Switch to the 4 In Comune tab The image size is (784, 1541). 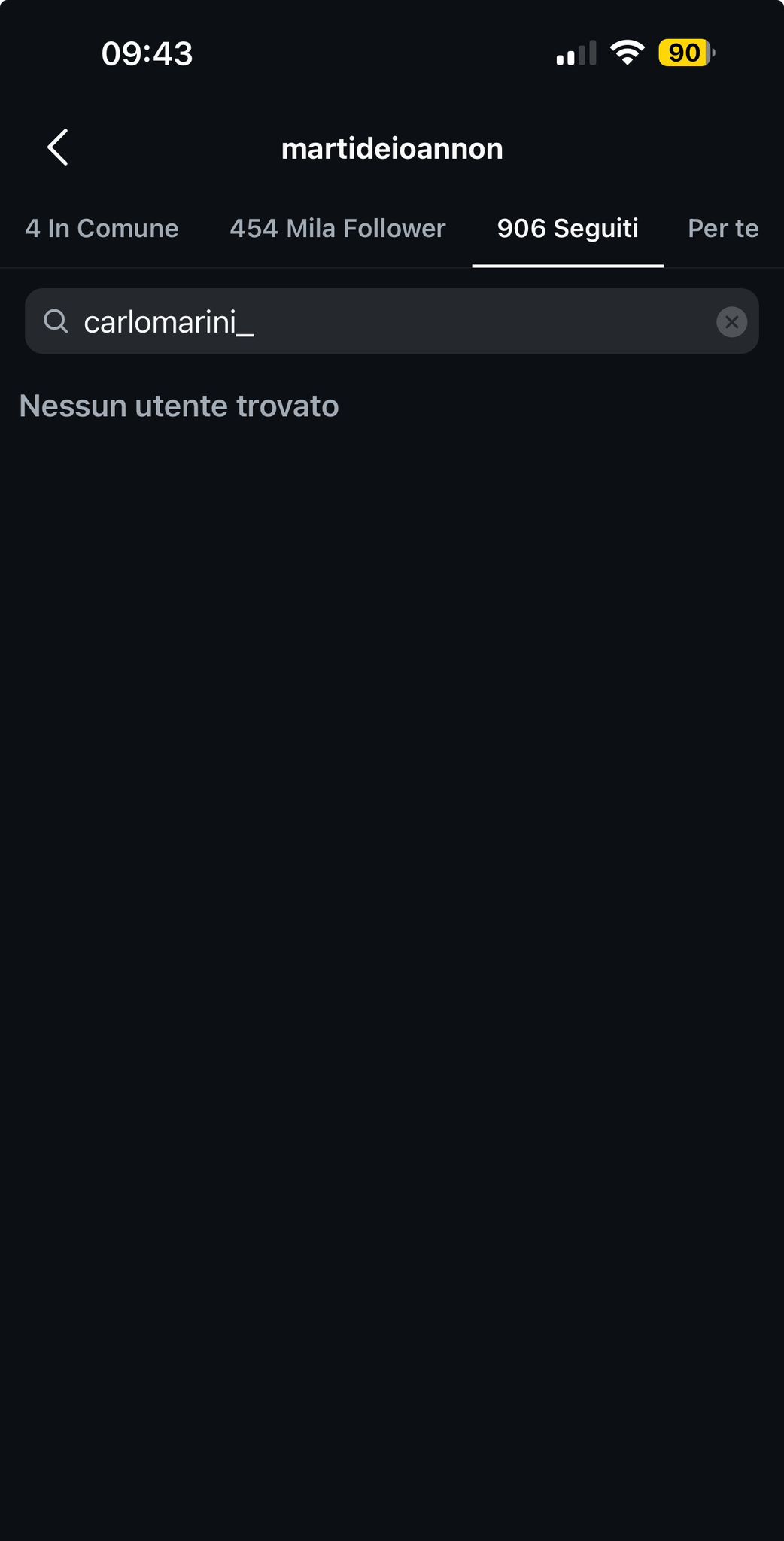[x=102, y=229]
